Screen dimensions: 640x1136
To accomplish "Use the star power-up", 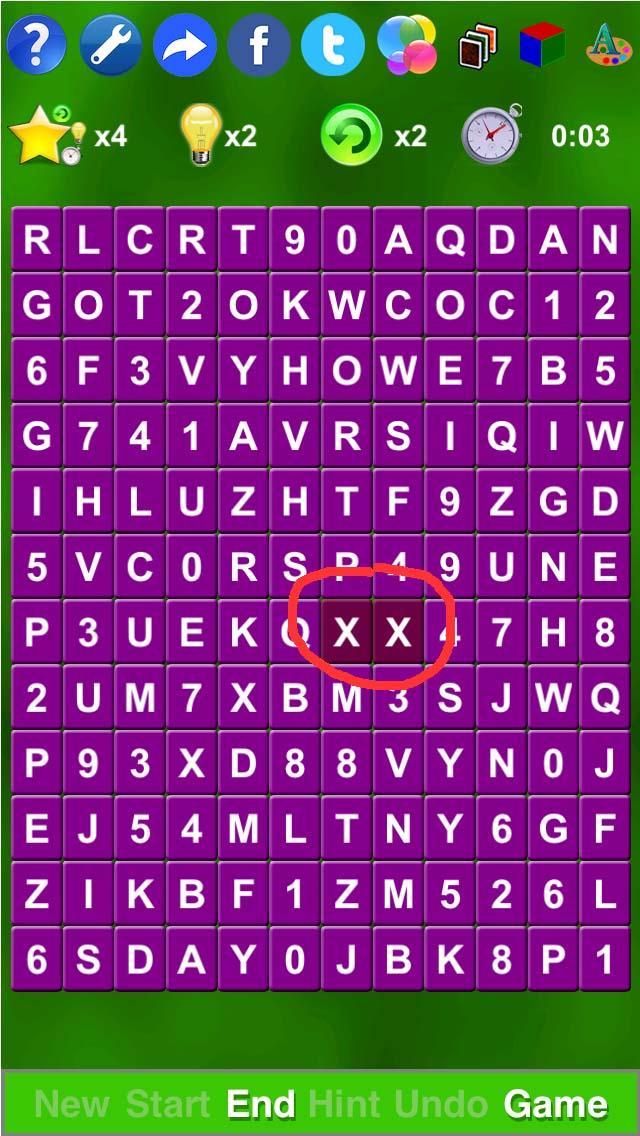I will (40, 135).
